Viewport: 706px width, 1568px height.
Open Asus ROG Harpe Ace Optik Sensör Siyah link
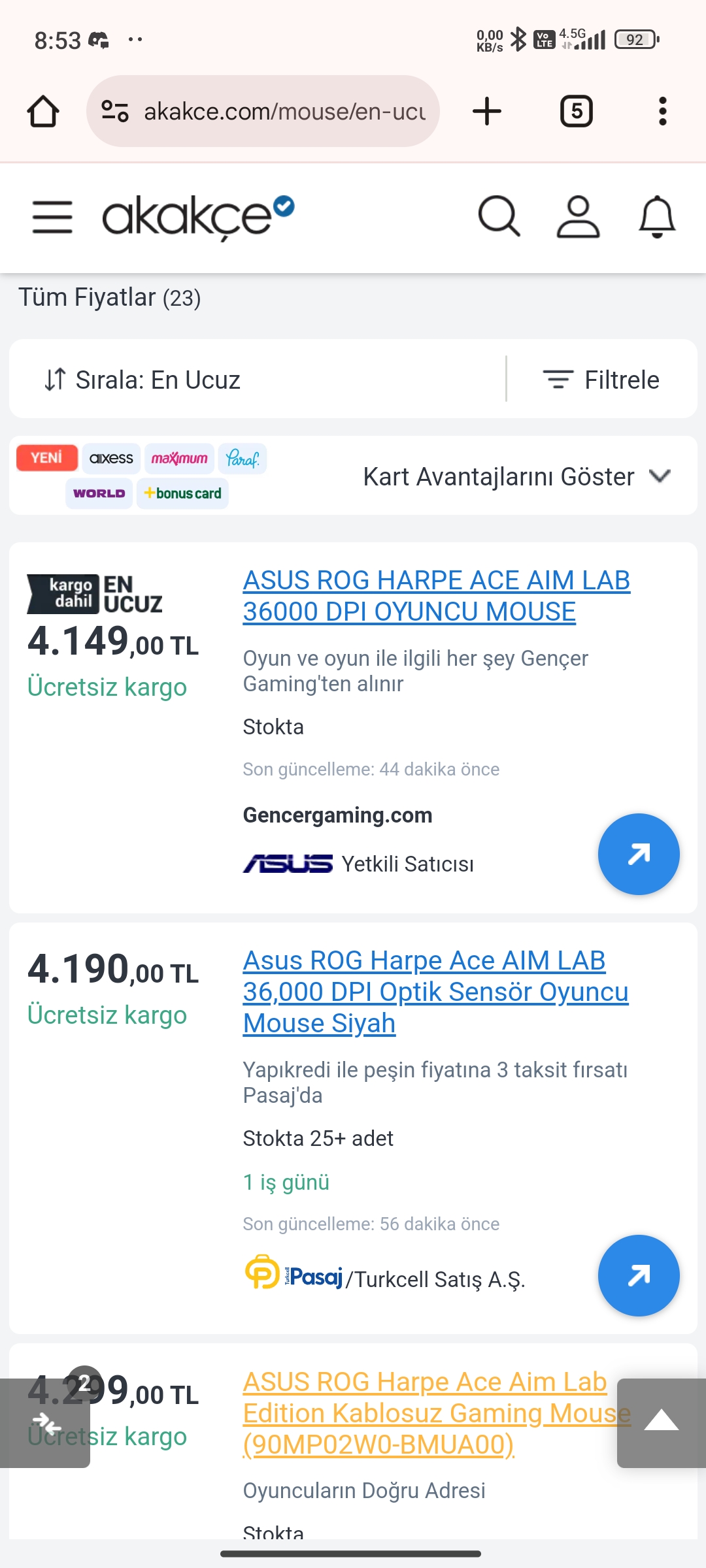[x=435, y=991]
